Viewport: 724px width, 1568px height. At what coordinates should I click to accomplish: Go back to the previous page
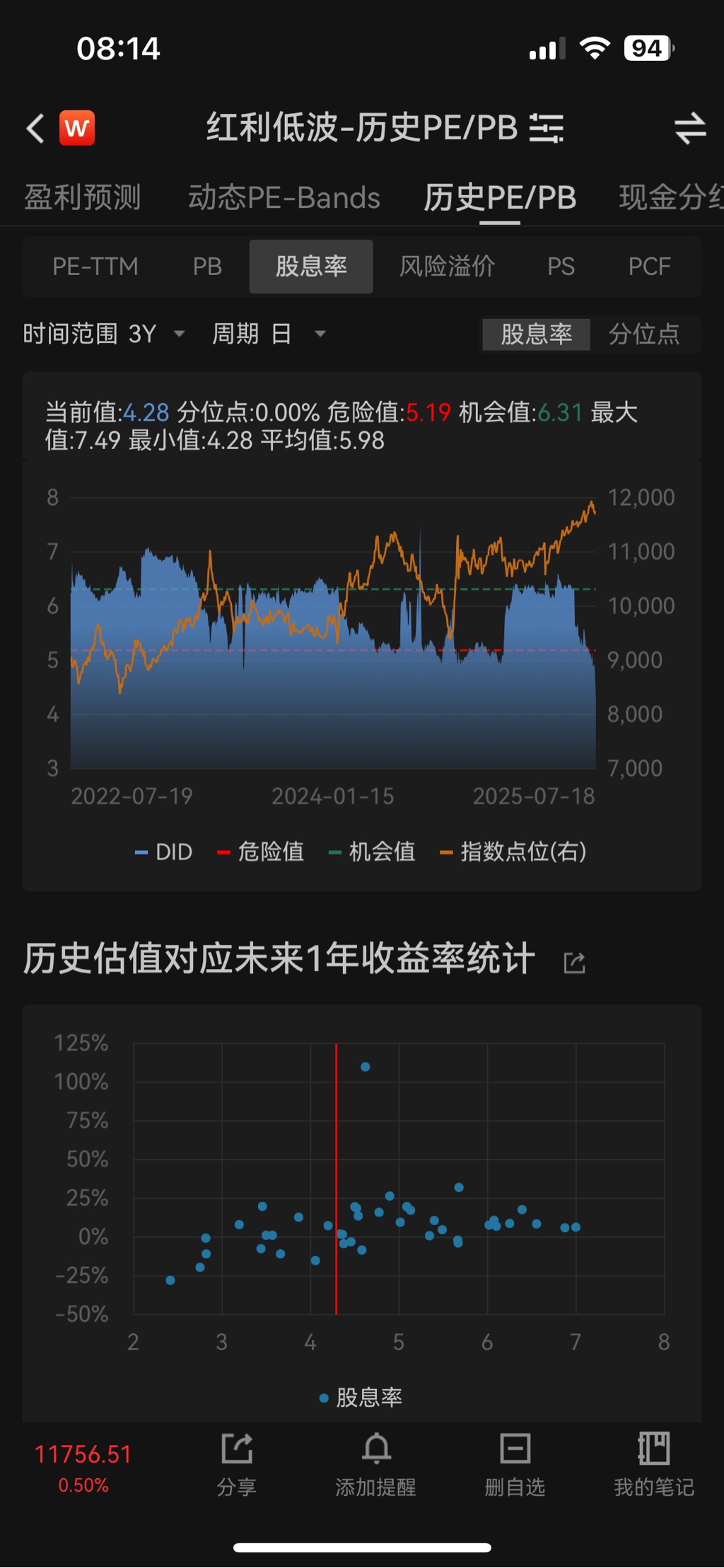[x=35, y=129]
